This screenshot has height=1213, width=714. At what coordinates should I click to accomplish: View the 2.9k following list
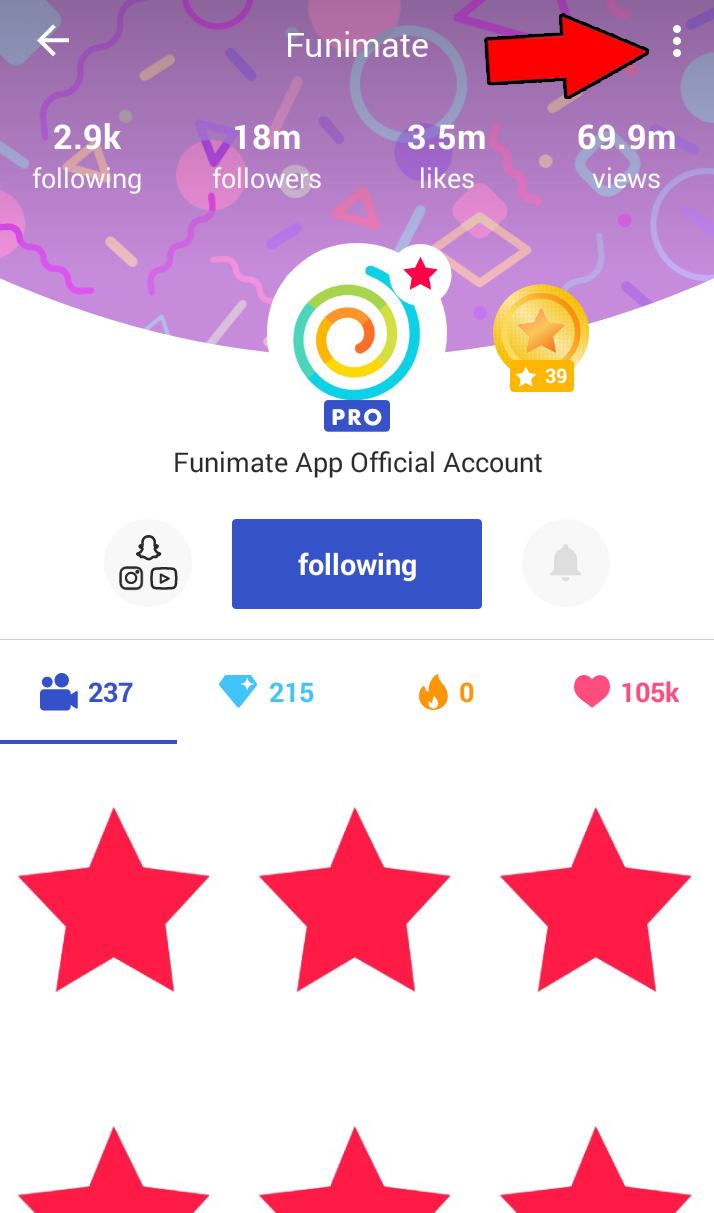coord(87,157)
